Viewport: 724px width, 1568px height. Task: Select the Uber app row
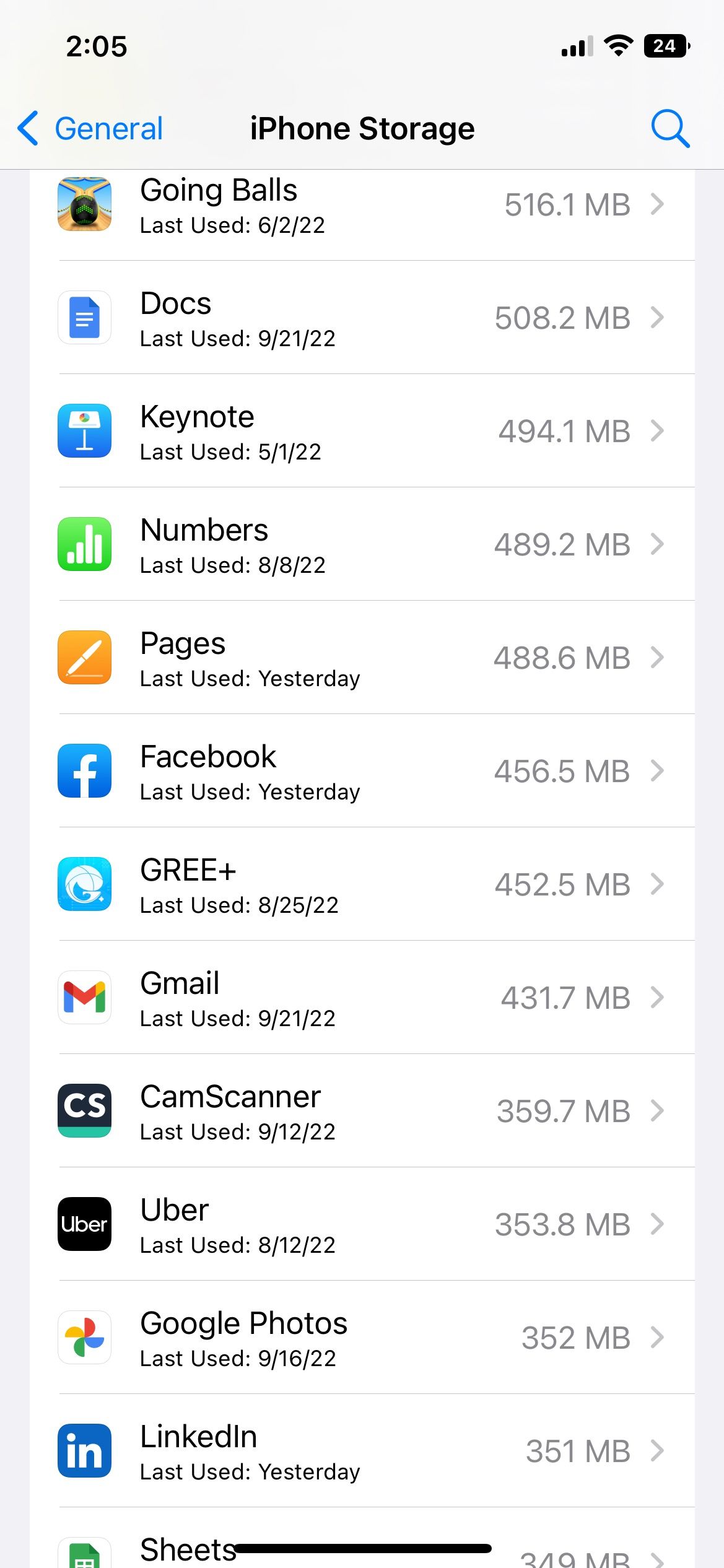coord(362,1224)
